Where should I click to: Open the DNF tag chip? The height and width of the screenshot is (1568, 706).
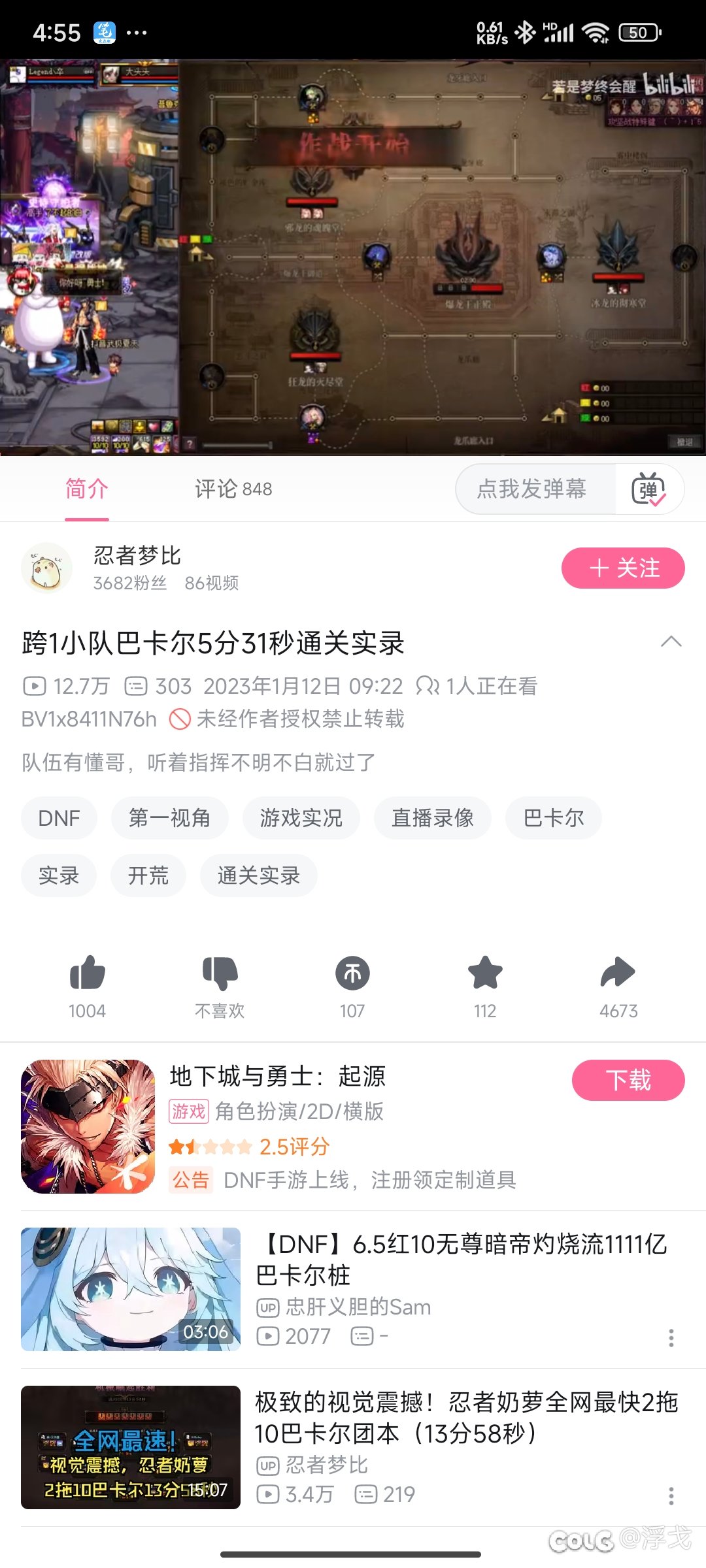59,818
